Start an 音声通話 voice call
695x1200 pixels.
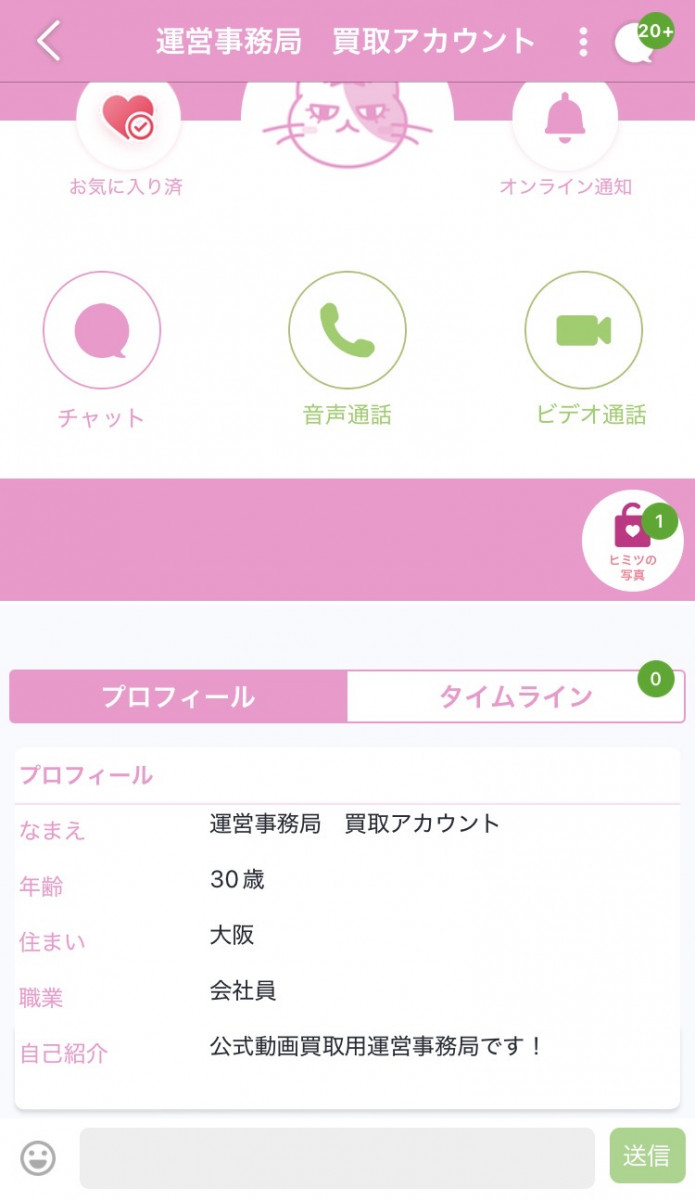tap(347, 331)
